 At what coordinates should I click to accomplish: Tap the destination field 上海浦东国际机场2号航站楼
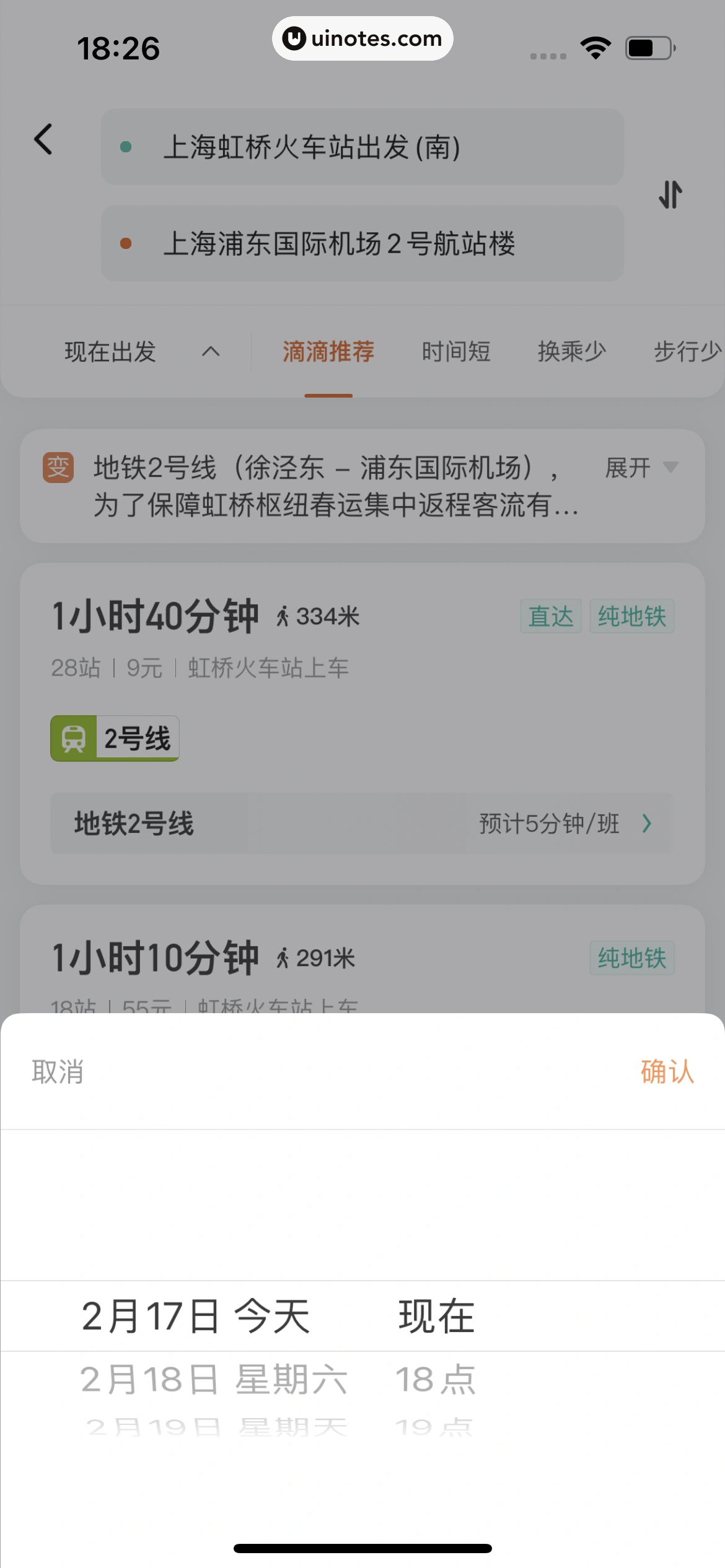coord(362,243)
